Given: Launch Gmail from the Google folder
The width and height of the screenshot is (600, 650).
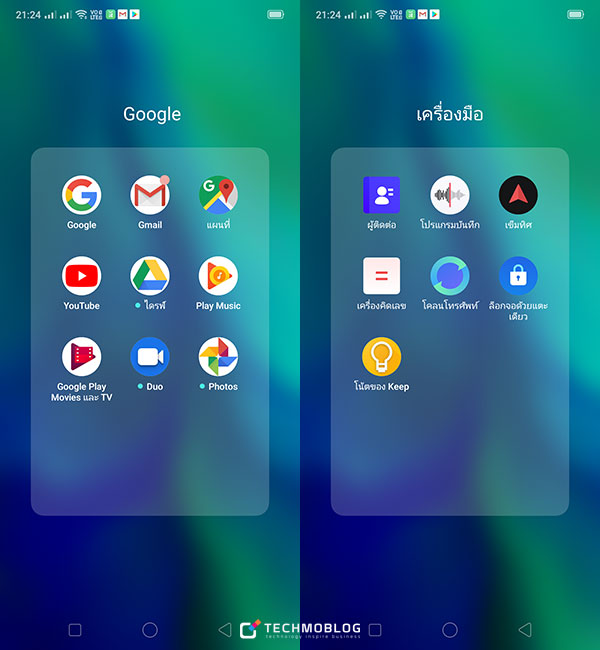Looking at the screenshot, I should [x=150, y=195].
